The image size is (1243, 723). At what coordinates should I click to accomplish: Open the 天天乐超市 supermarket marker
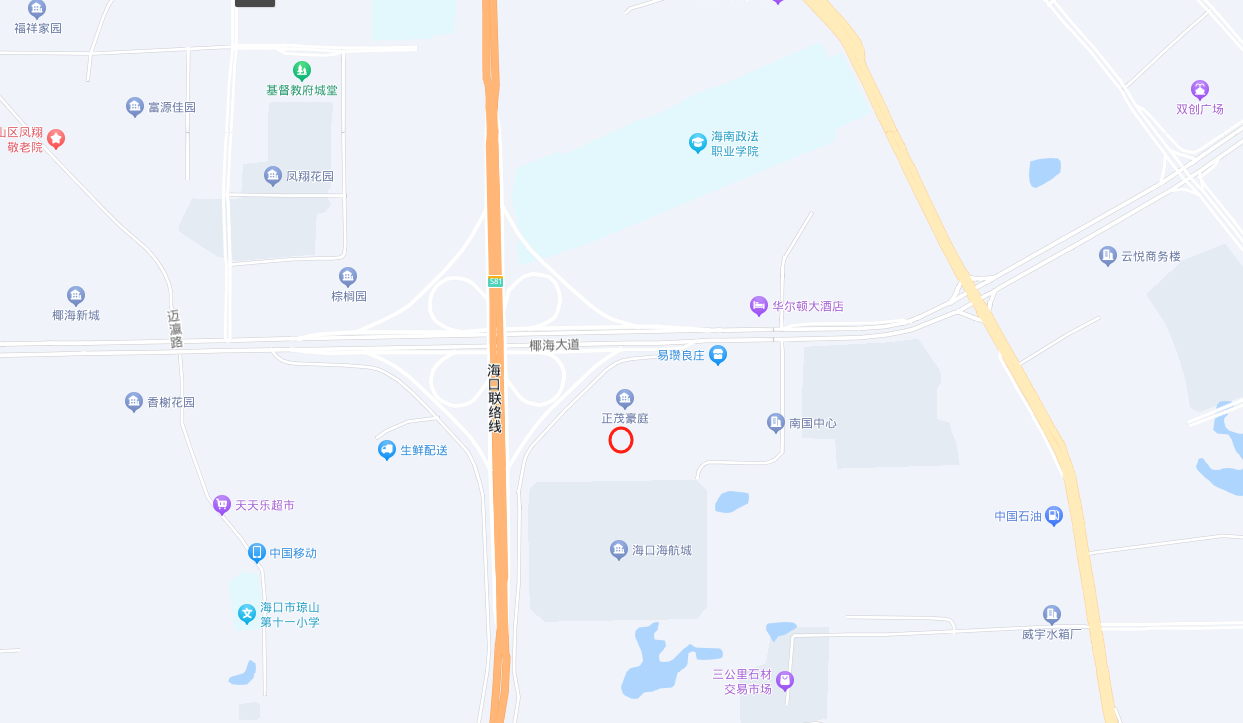[222, 505]
